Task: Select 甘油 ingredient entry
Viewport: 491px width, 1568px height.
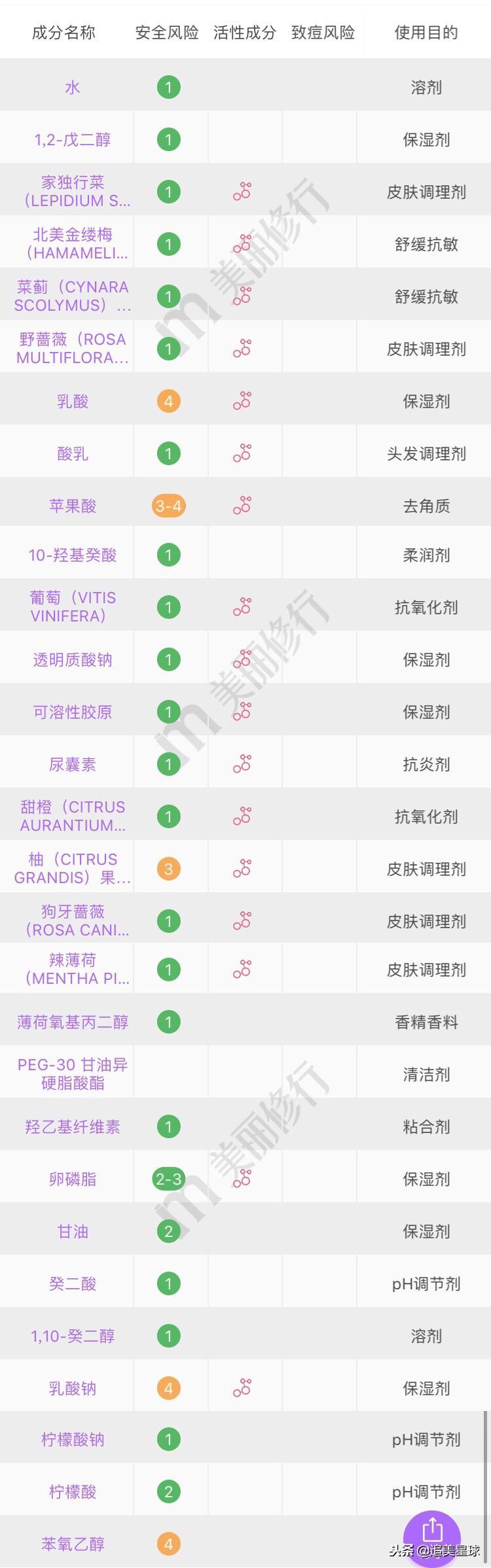Action: tap(72, 1232)
